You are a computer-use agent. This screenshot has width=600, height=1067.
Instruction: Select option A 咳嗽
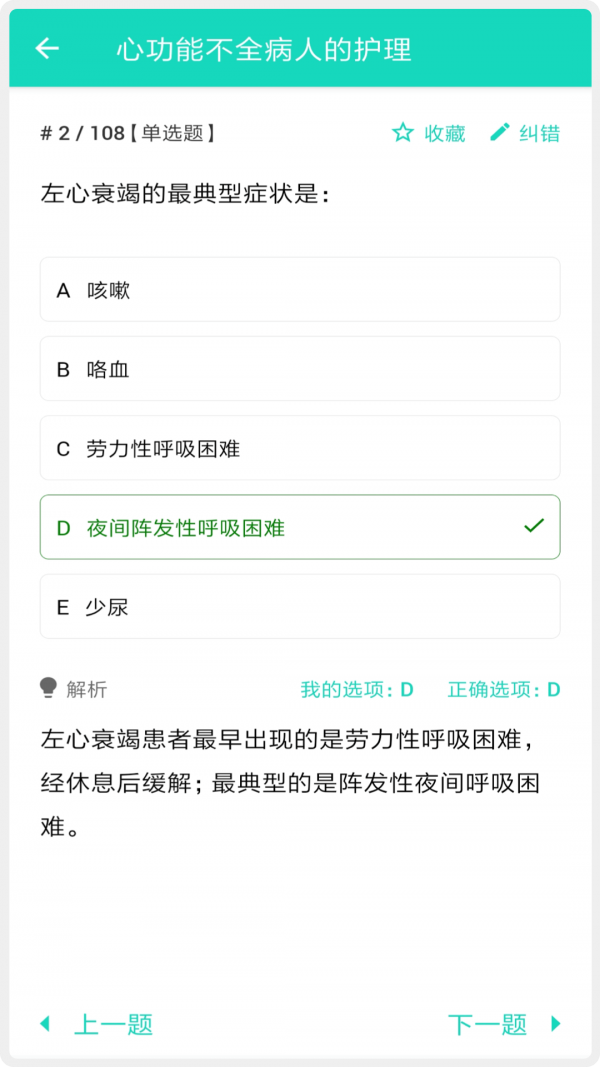300,289
